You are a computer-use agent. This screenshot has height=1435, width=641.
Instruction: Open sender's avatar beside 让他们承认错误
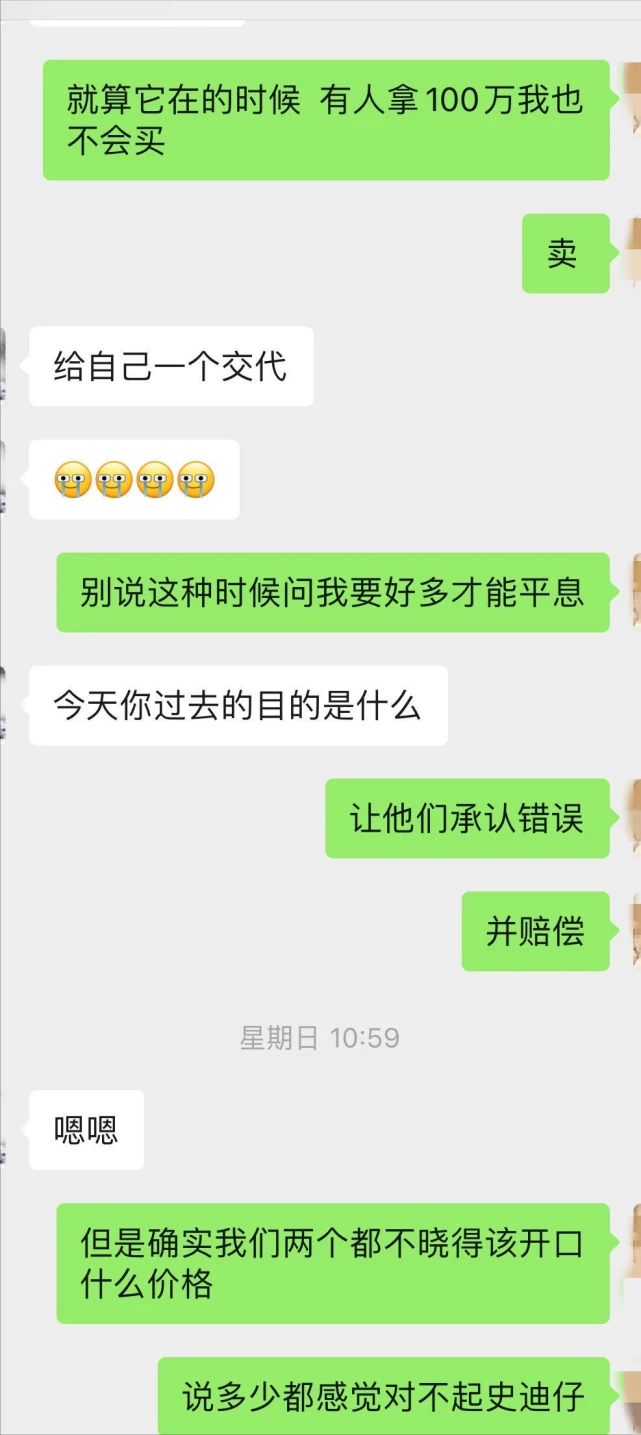[x=633, y=818]
